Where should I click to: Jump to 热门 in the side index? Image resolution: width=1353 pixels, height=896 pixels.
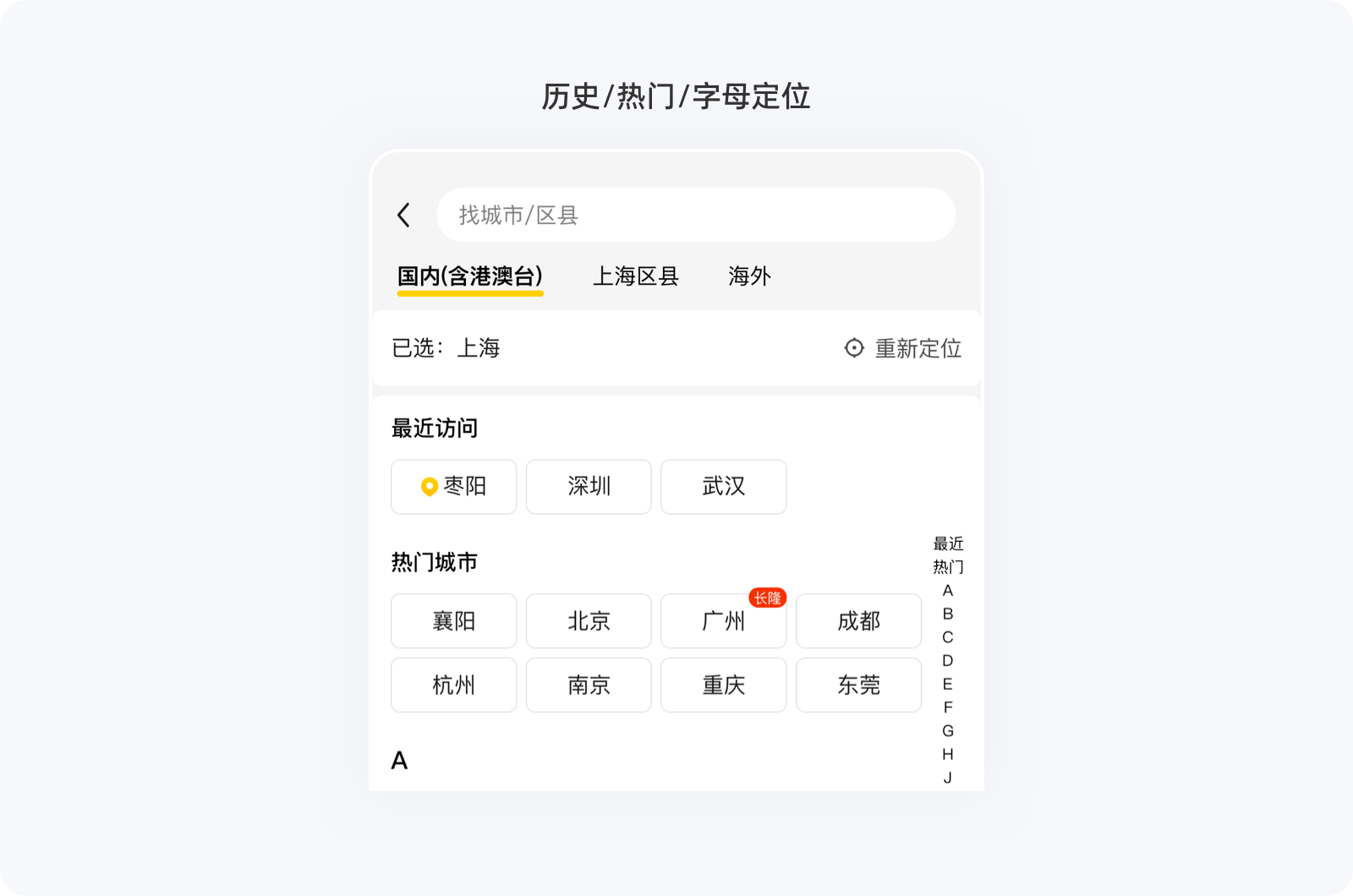(x=948, y=566)
